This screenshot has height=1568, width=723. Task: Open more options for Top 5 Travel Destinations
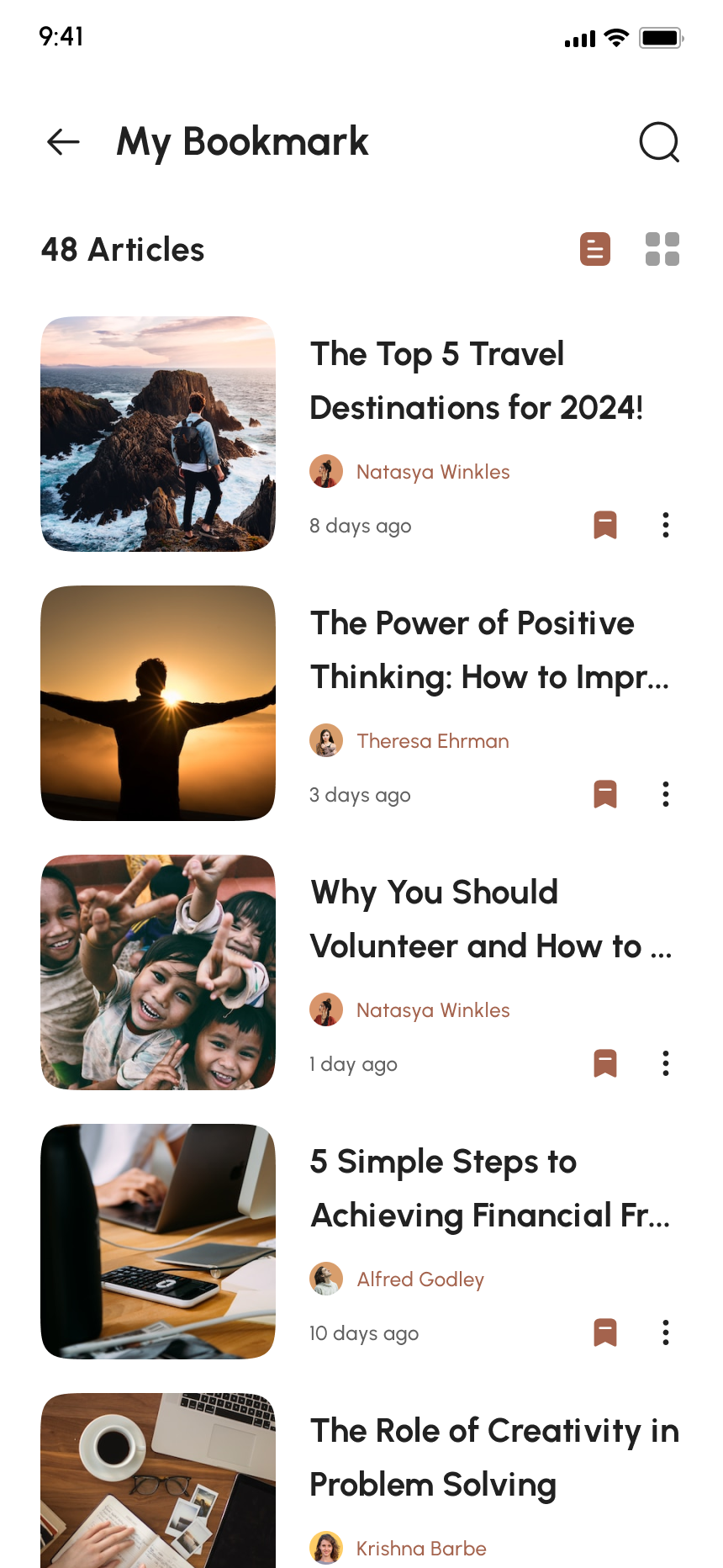pos(666,525)
